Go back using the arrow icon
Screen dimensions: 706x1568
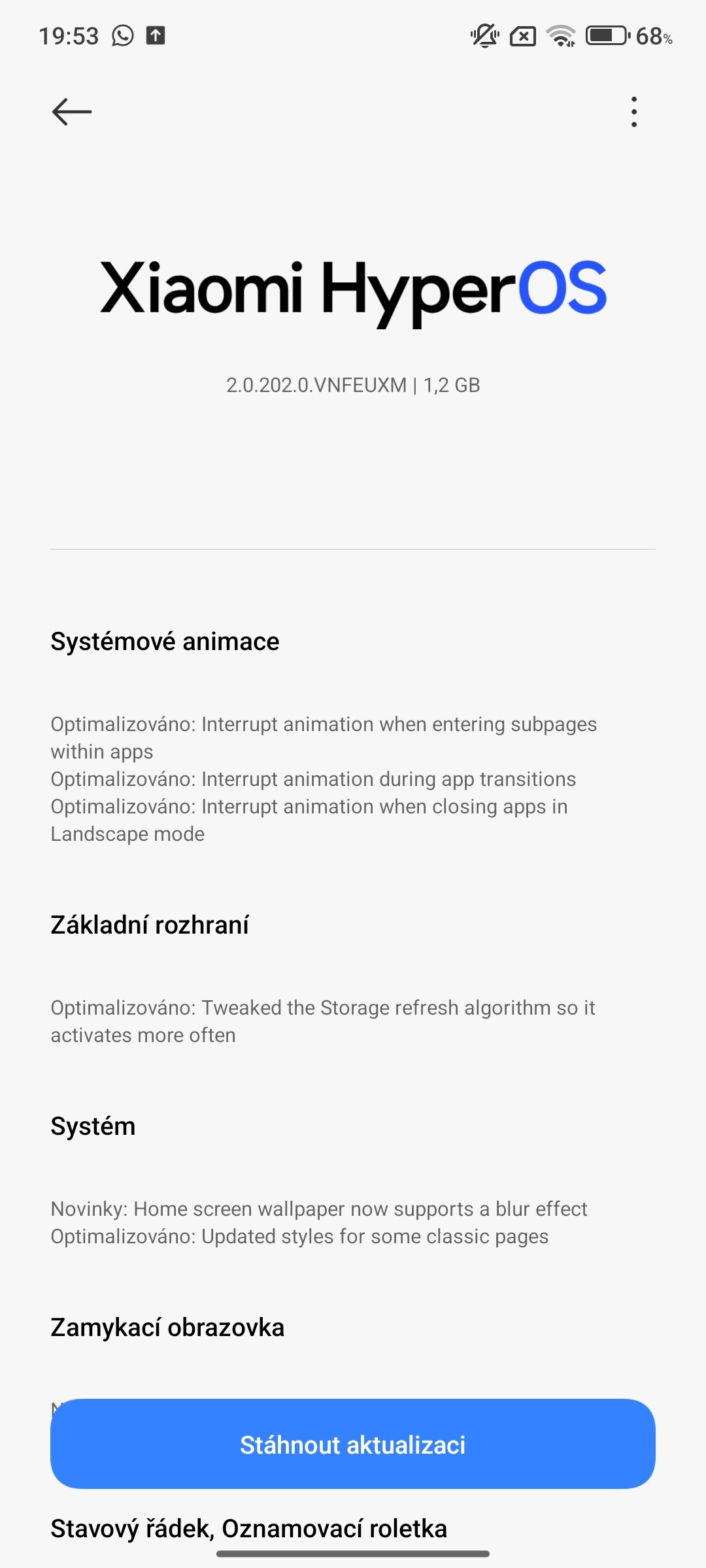72,112
